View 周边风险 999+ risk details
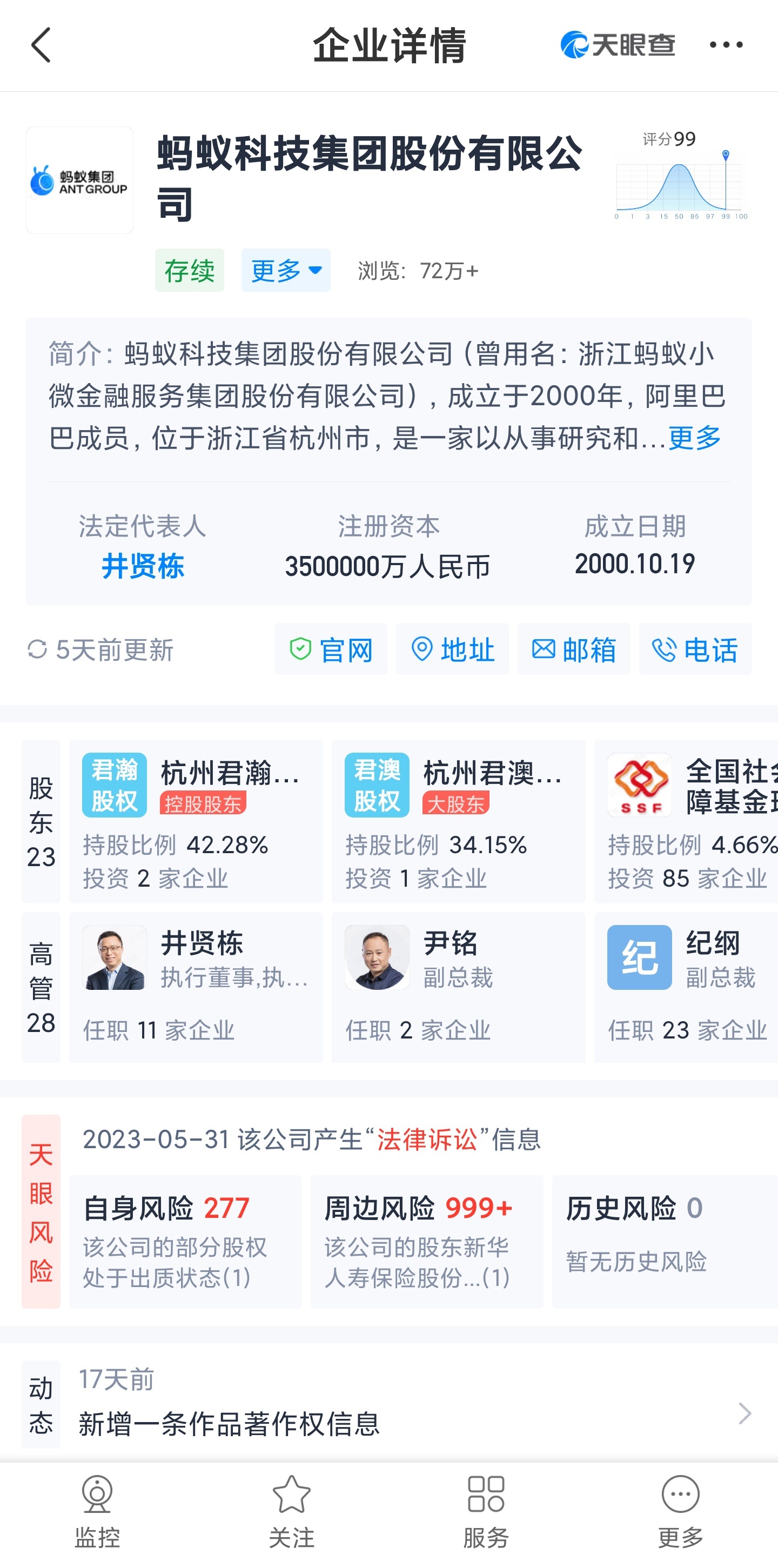This screenshot has width=778, height=1568. [x=426, y=1241]
